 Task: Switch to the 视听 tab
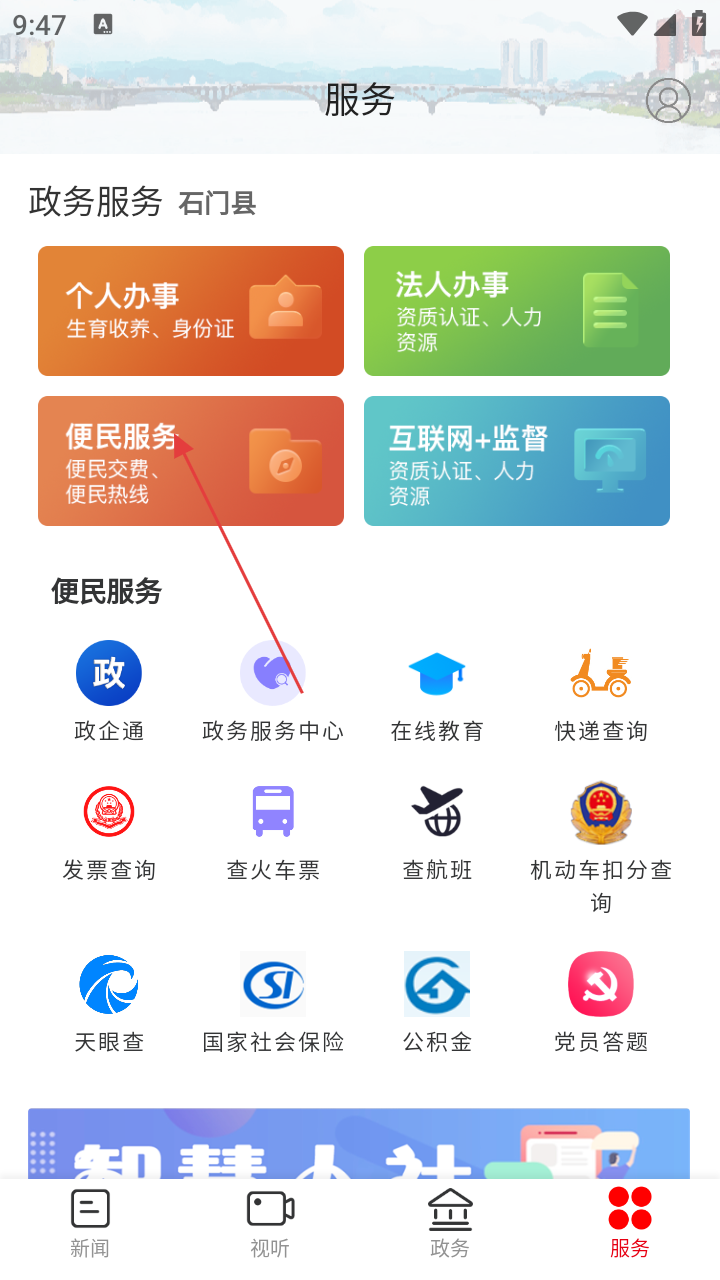(x=270, y=1222)
